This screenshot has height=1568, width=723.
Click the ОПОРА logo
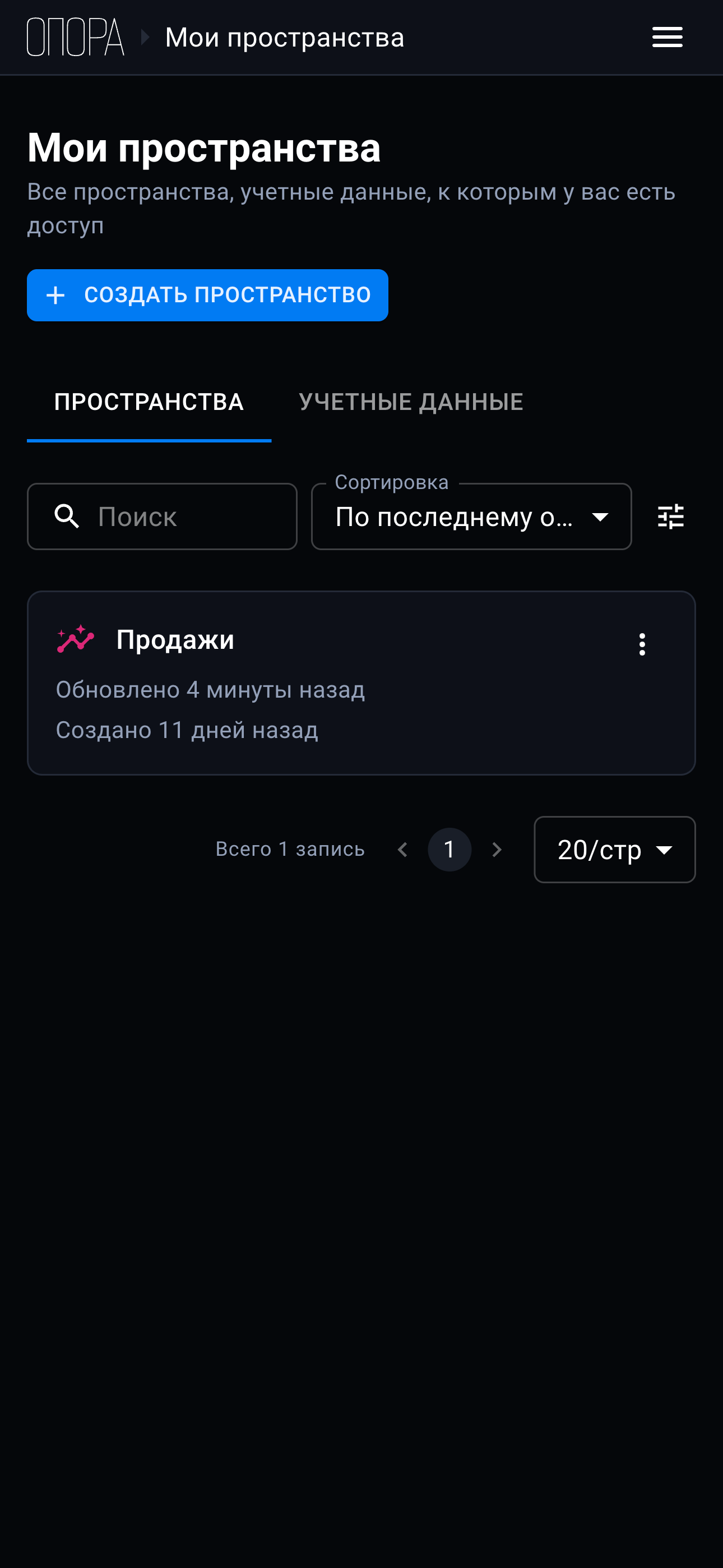75,37
